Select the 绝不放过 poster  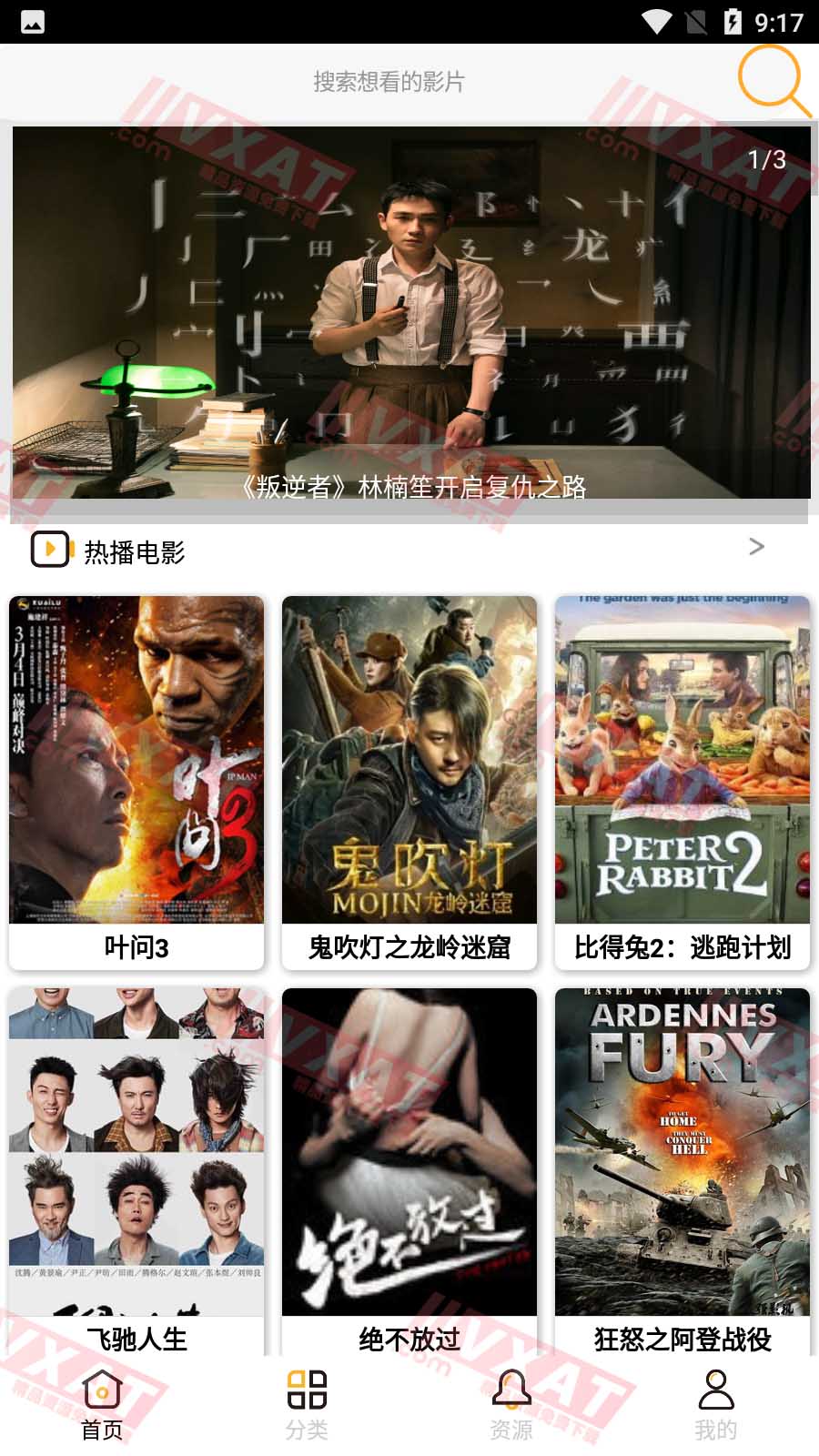click(x=409, y=1147)
